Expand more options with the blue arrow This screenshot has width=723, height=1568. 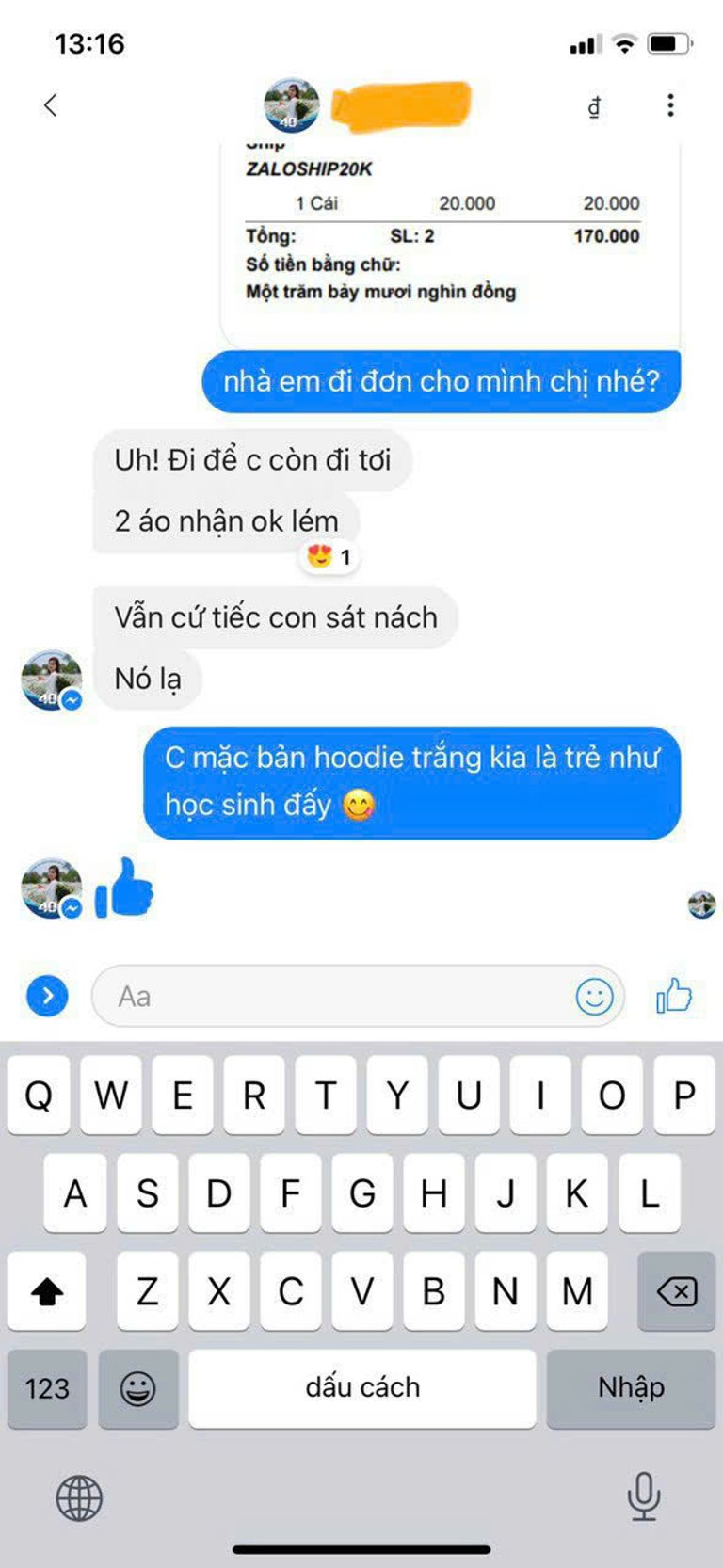[x=48, y=996]
